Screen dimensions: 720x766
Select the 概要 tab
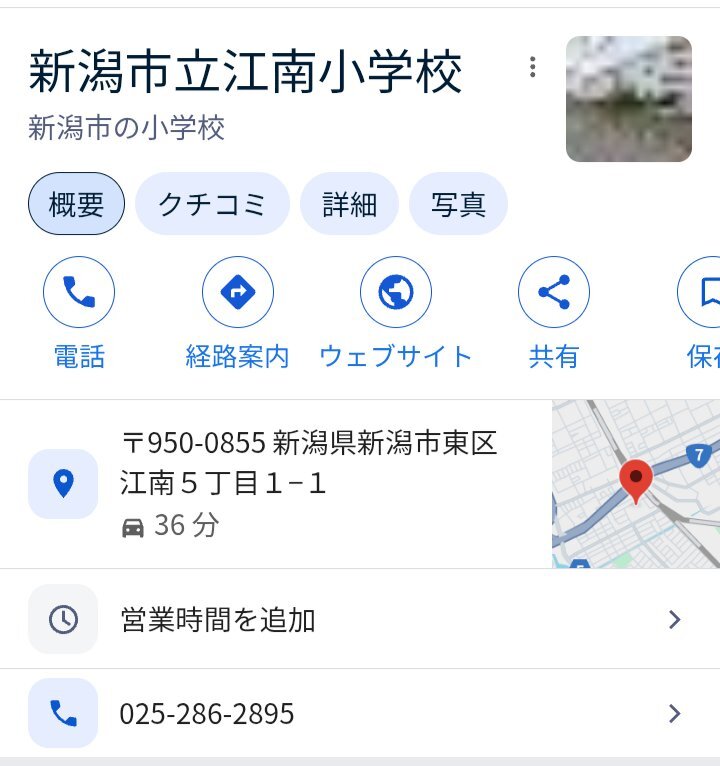[76, 204]
